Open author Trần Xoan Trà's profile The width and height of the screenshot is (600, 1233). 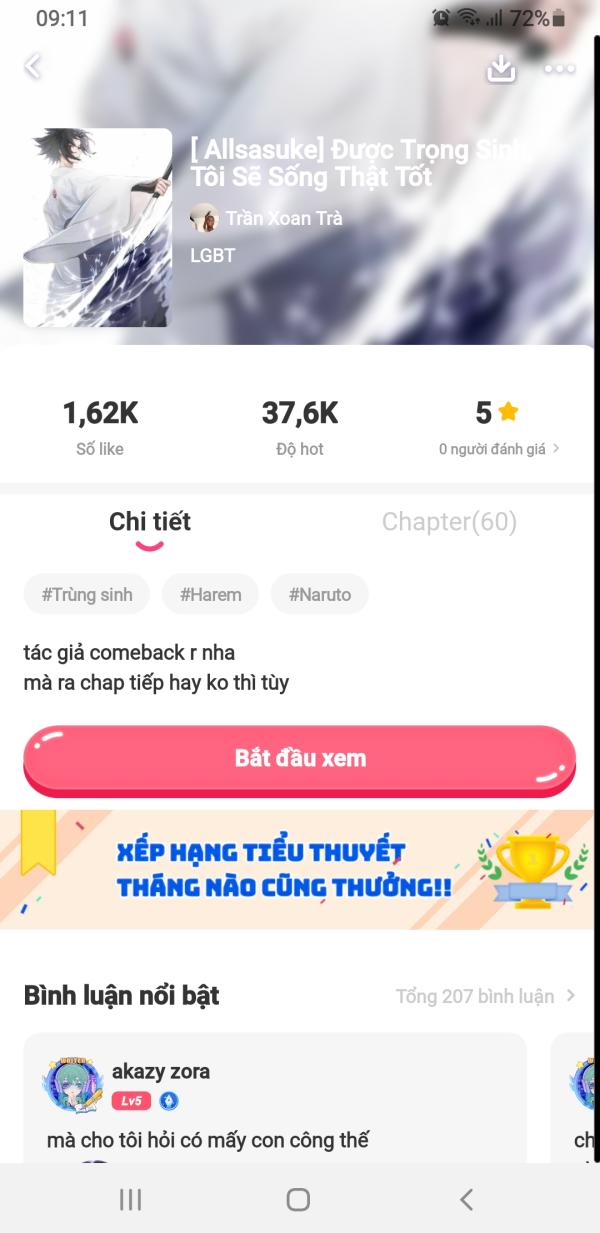pos(267,217)
